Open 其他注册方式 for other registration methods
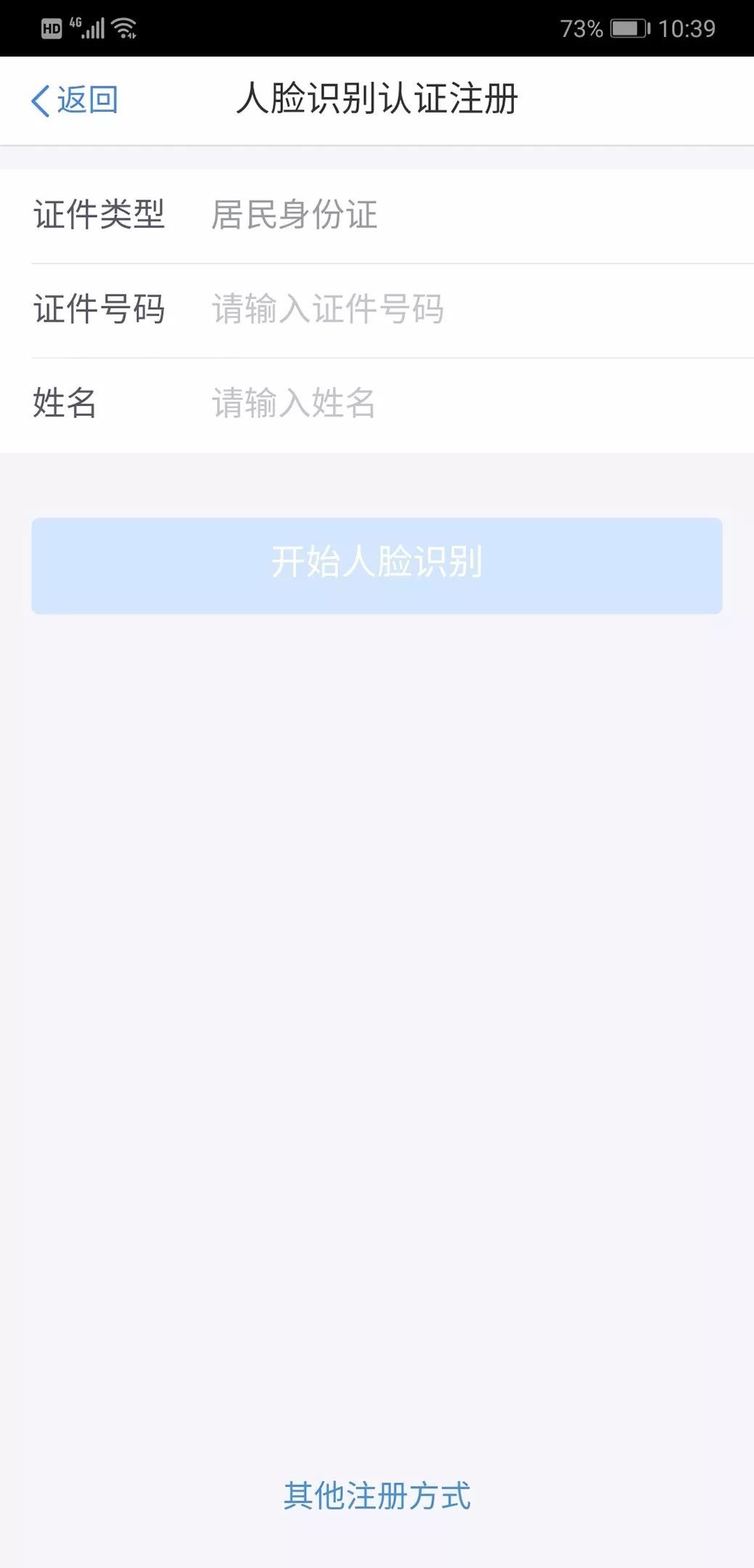754x1568 pixels. click(x=377, y=1496)
